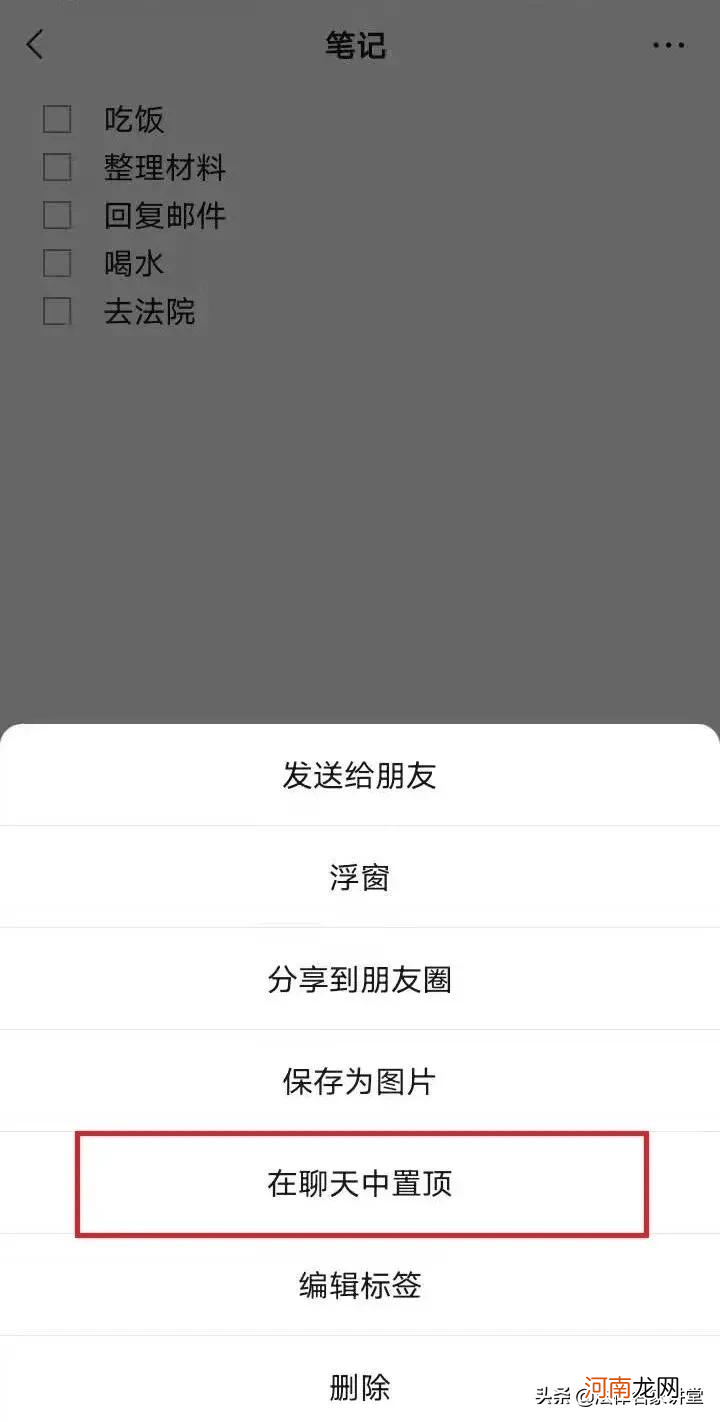720x1422 pixels.
Task: Mark 整理材料 as completed
Action: [x=57, y=167]
